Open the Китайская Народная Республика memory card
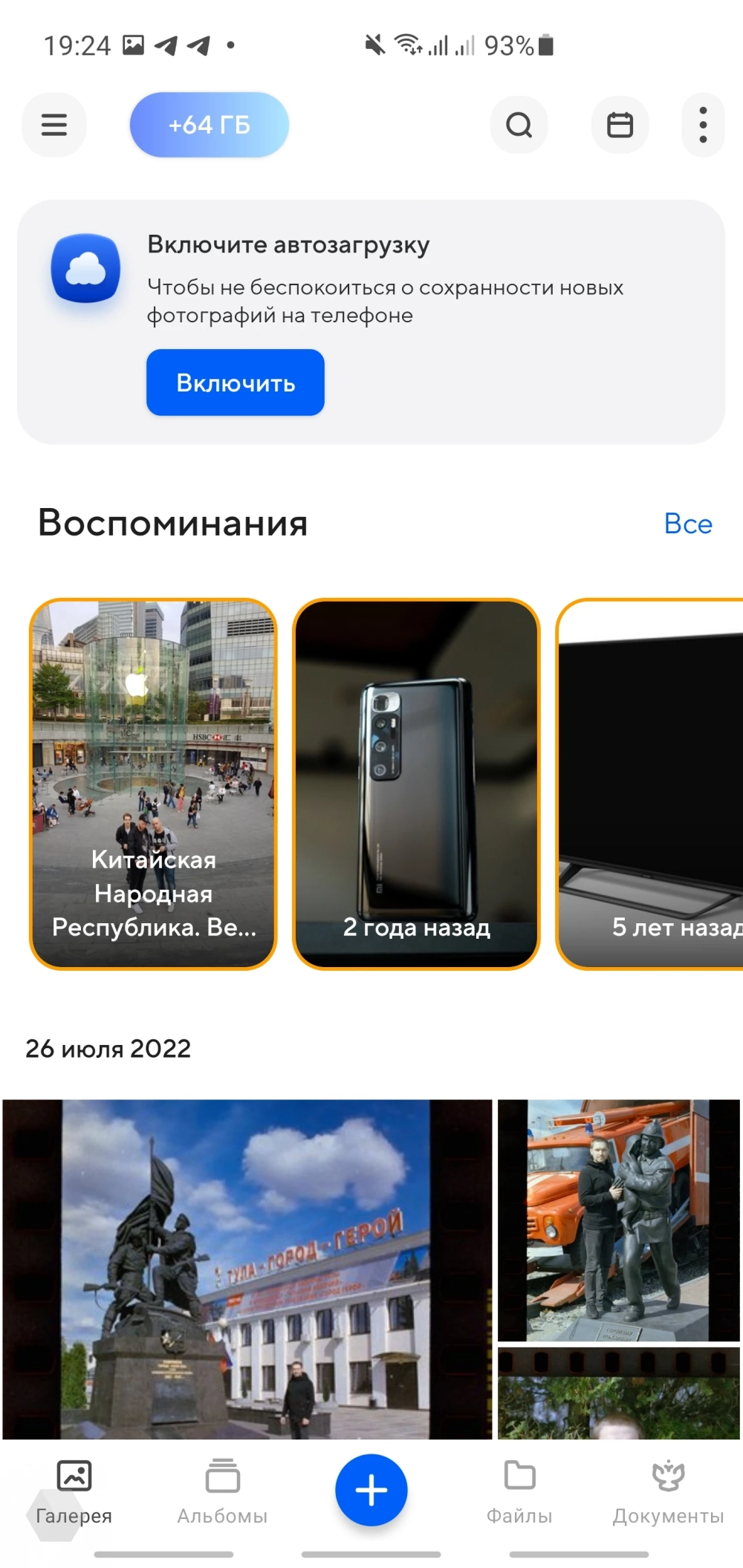The image size is (743, 1568). pos(153,784)
